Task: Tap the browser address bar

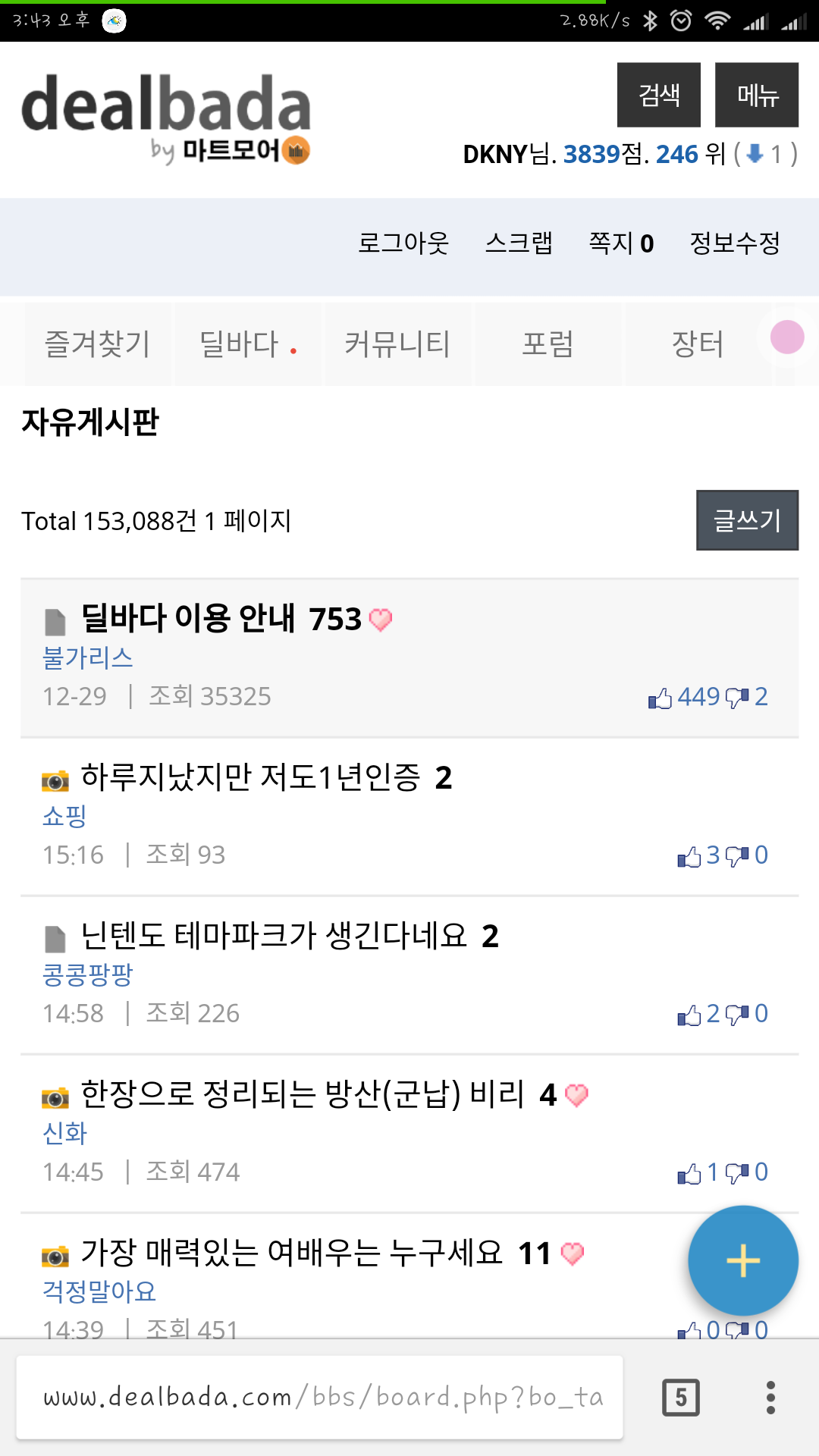Action: pos(320,1397)
